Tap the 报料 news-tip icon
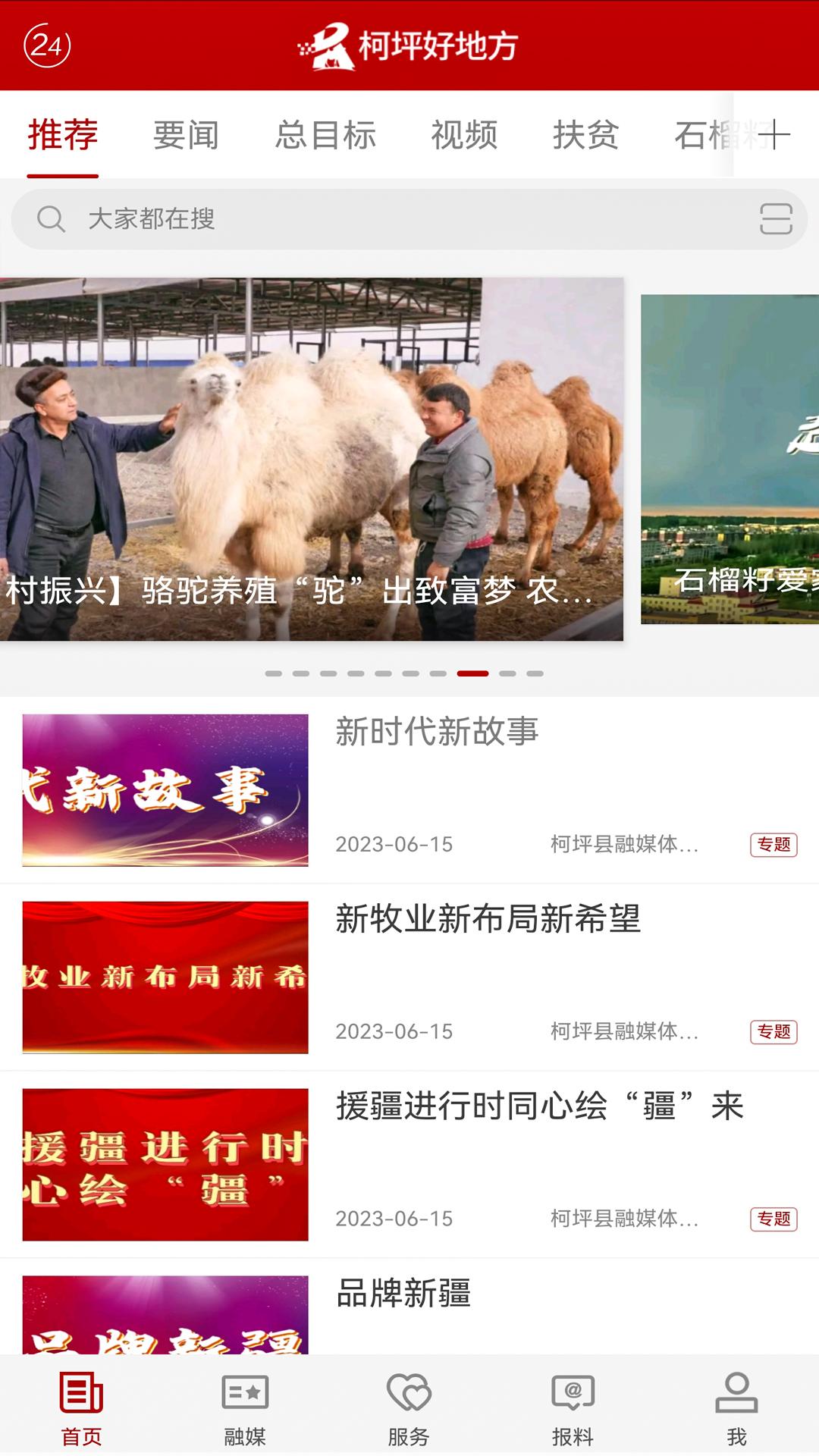This screenshot has height=1456, width=819. click(x=573, y=1407)
